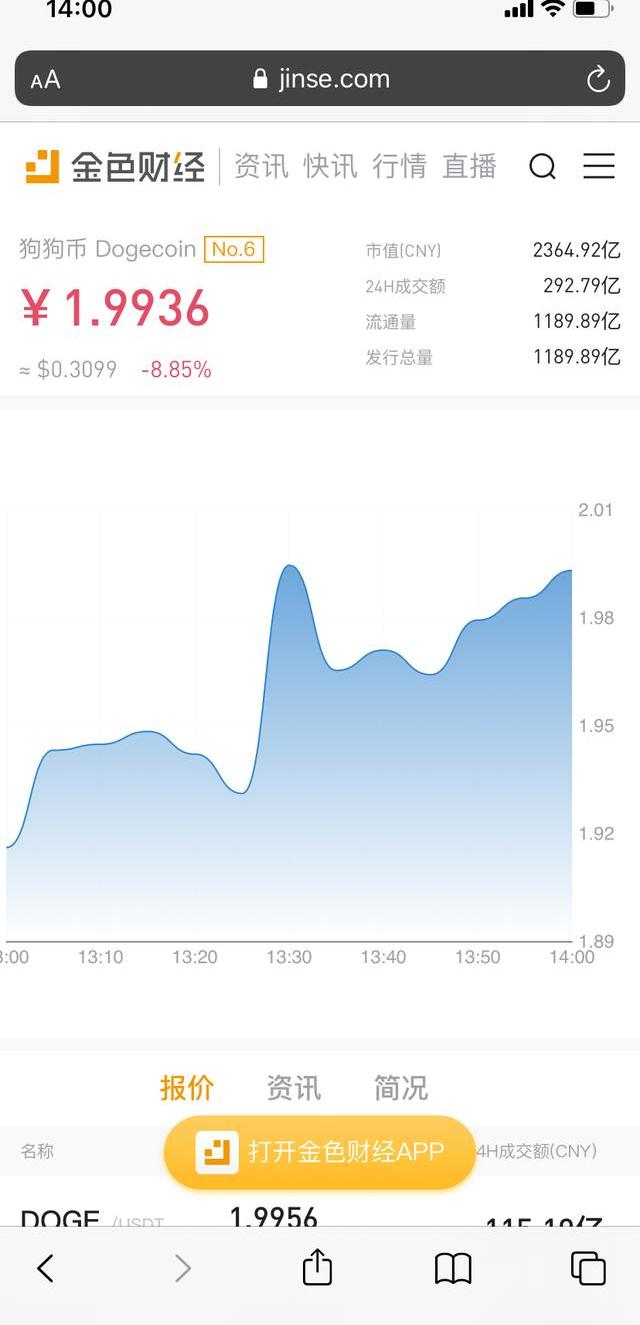Switch to the 资讯 tab below chart
This screenshot has width=640, height=1325.
point(294,1088)
